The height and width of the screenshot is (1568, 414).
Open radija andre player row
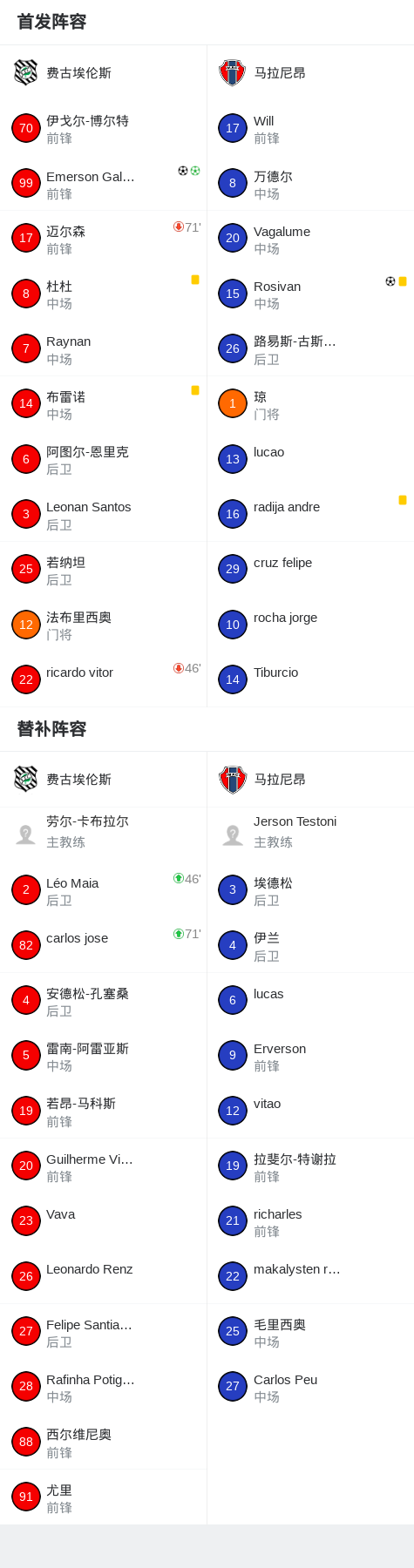coord(310,514)
